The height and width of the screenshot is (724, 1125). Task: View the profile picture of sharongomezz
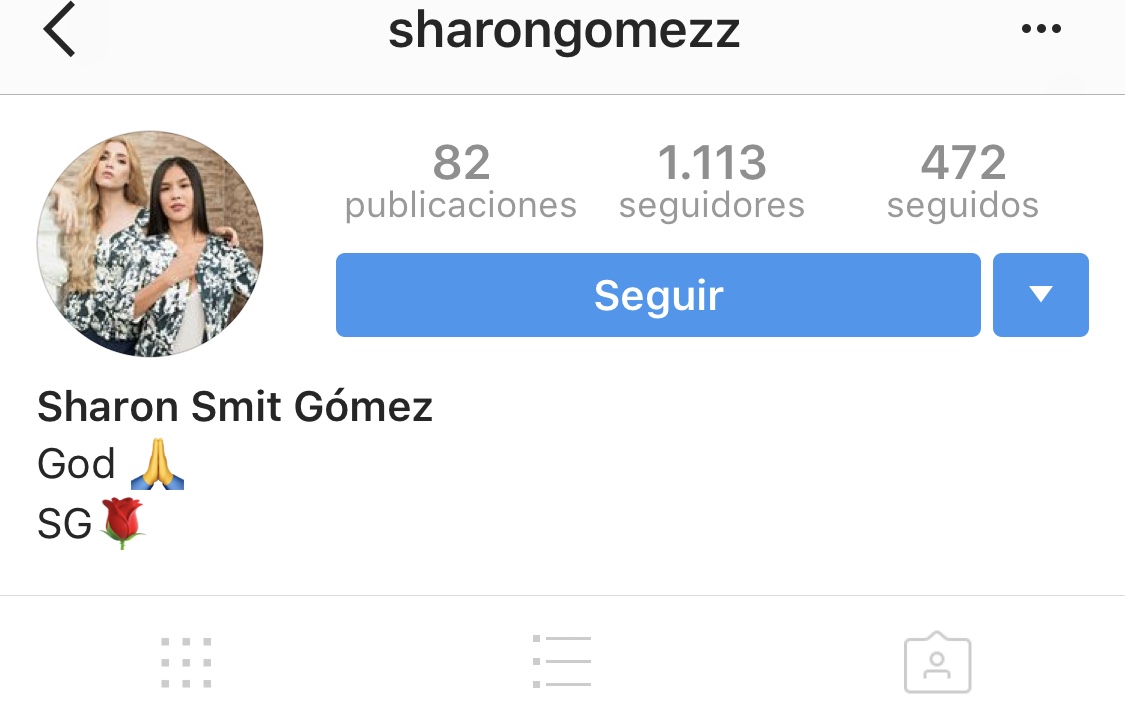pyautogui.click(x=150, y=243)
